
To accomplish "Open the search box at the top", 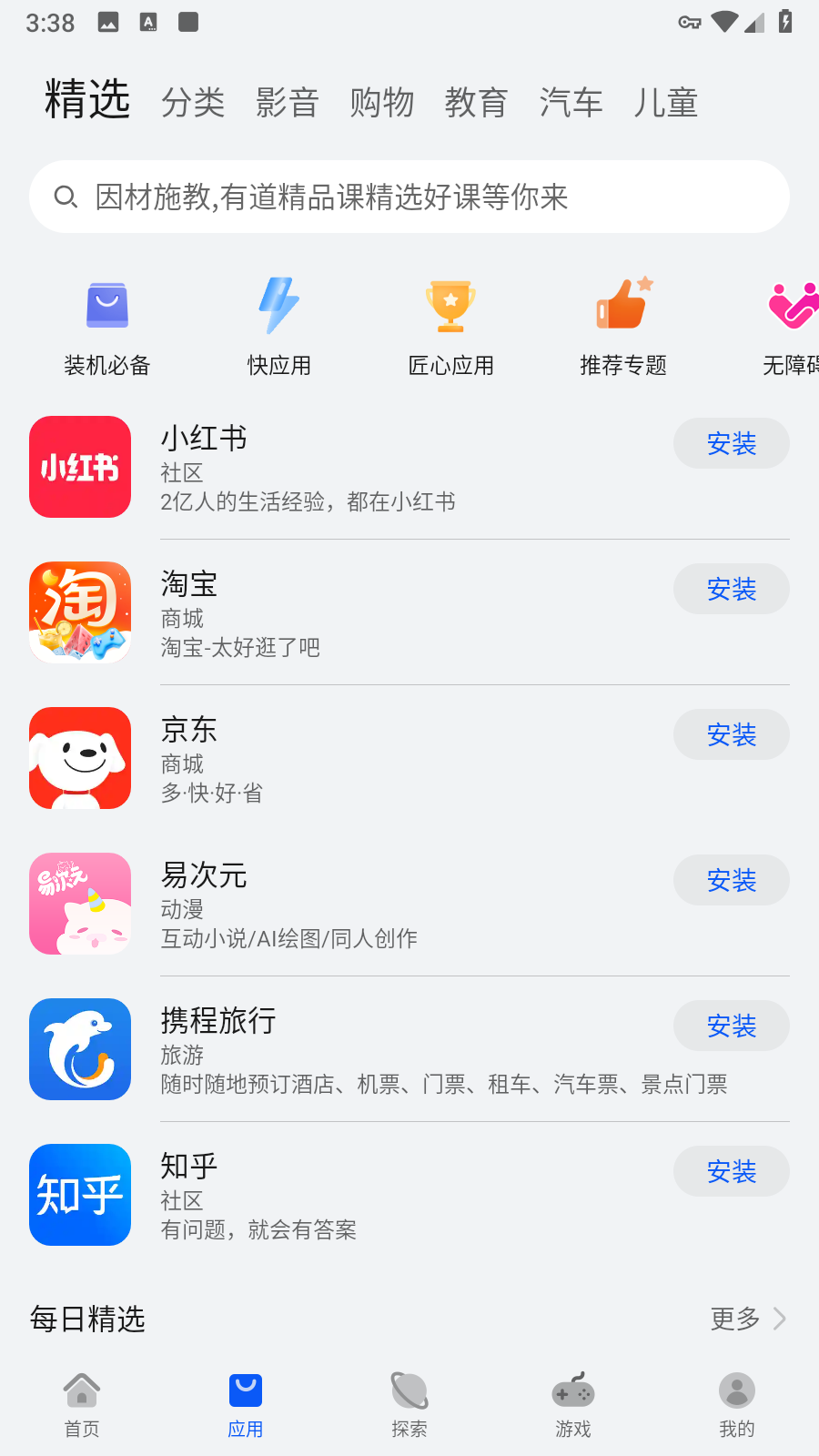I will pyautogui.click(x=409, y=197).
